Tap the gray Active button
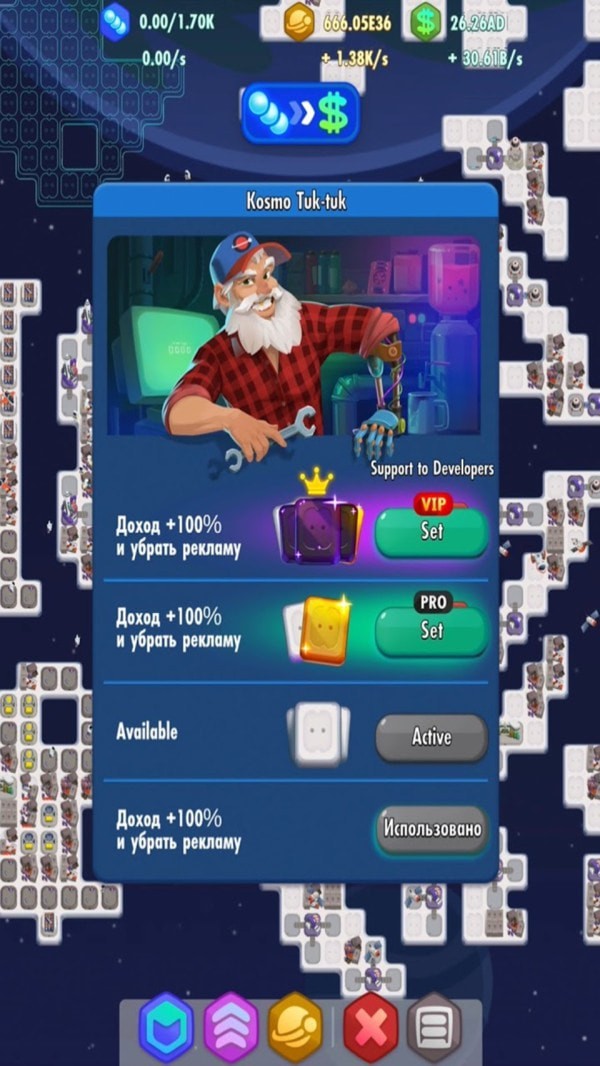Screen dimensions: 600x1066 (x=431, y=738)
